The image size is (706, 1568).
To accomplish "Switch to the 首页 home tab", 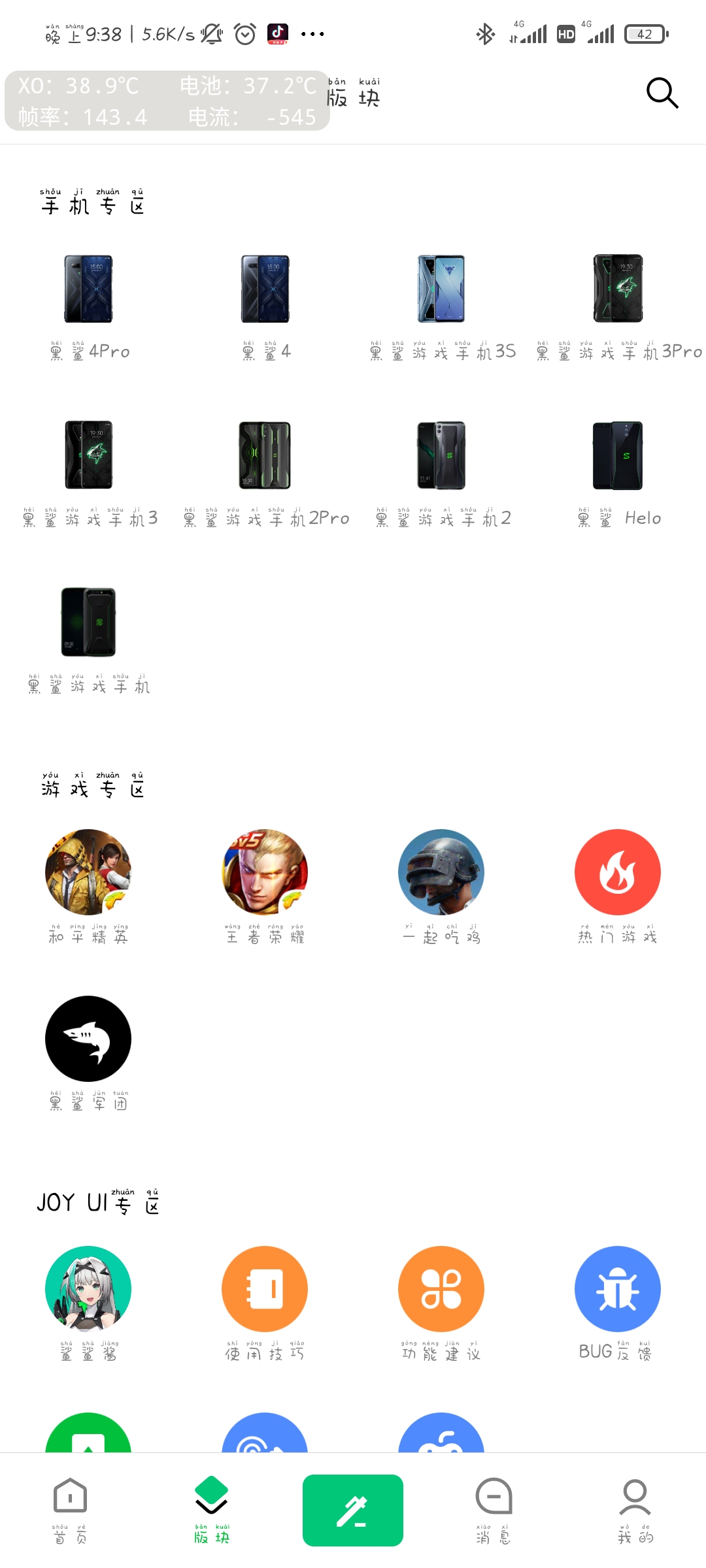I will point(70,1511).
